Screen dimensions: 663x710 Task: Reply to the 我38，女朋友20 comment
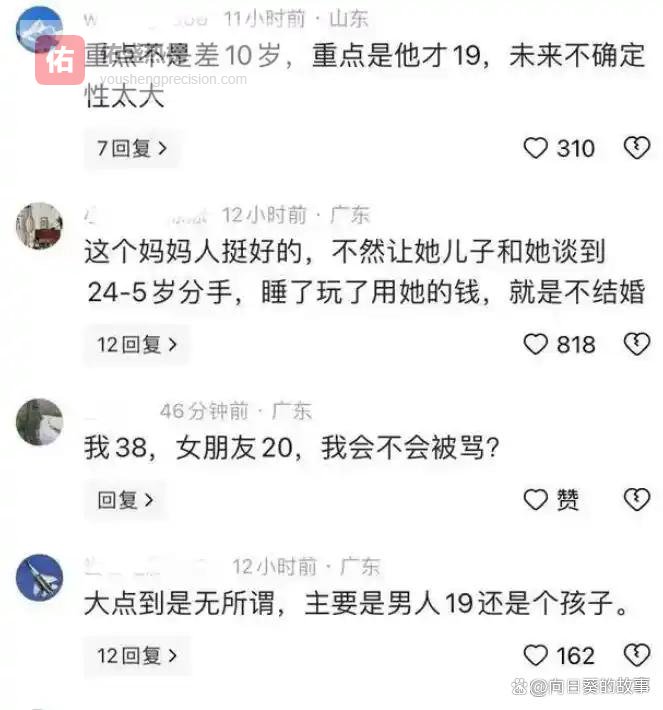click(125, 499)
